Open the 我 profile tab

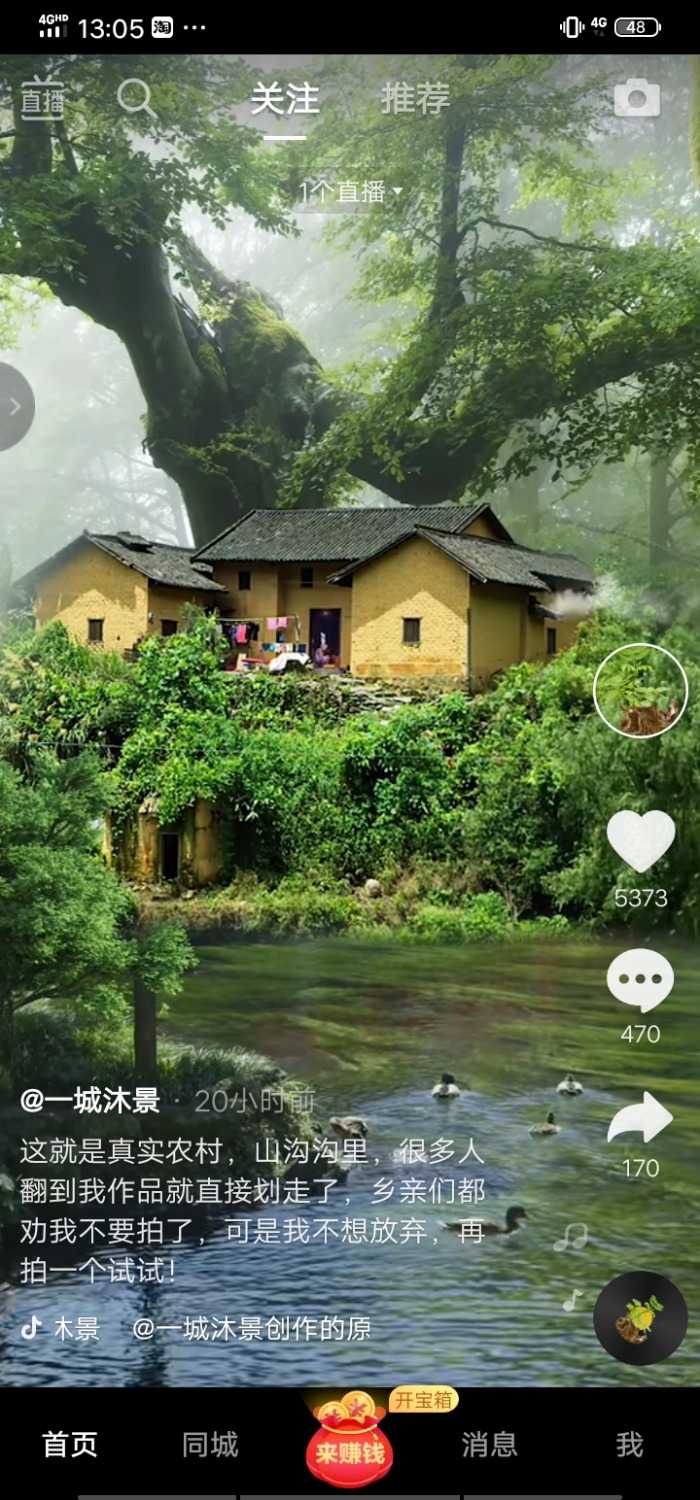tap(629, 1444)
